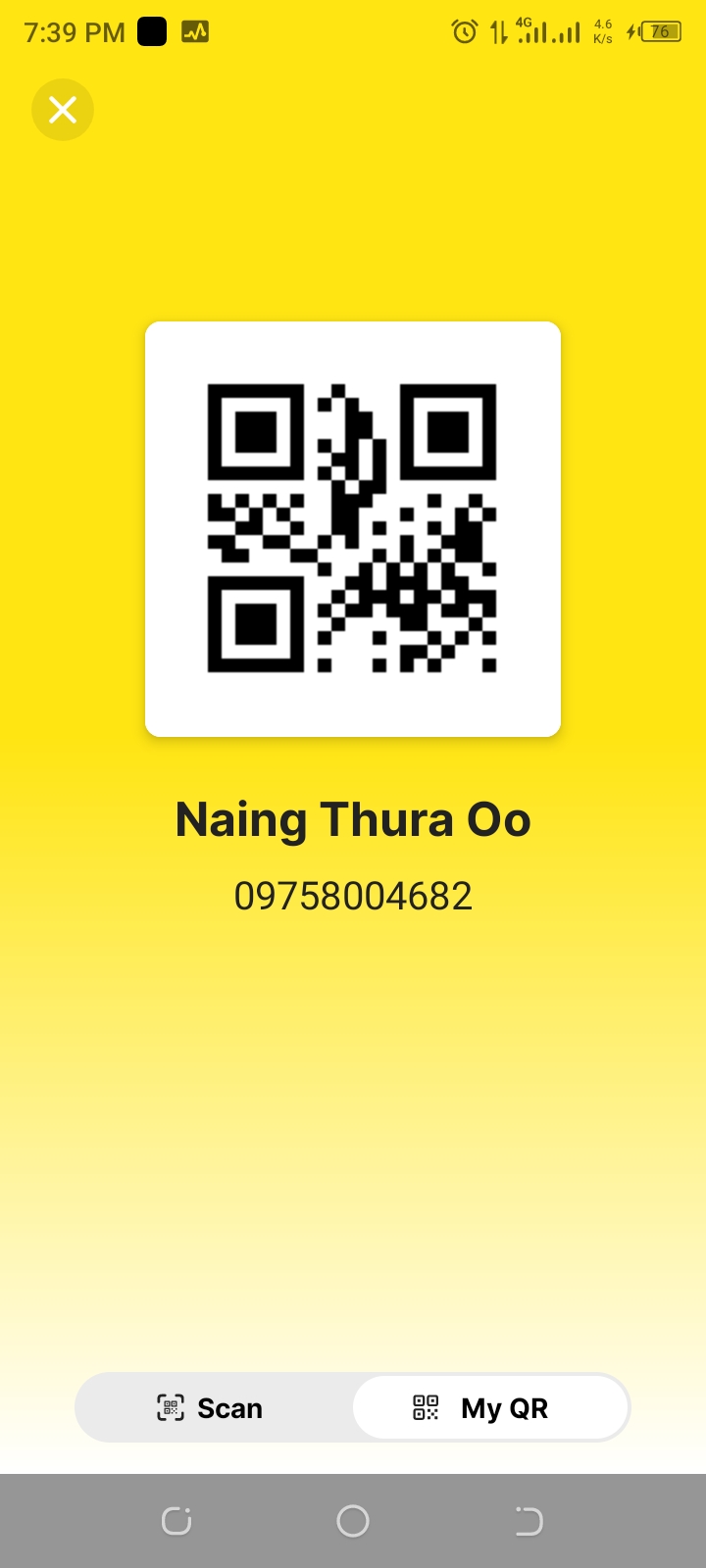The image size is (706, 1568).
Task: Tap the system back button
Action: 529,1521
